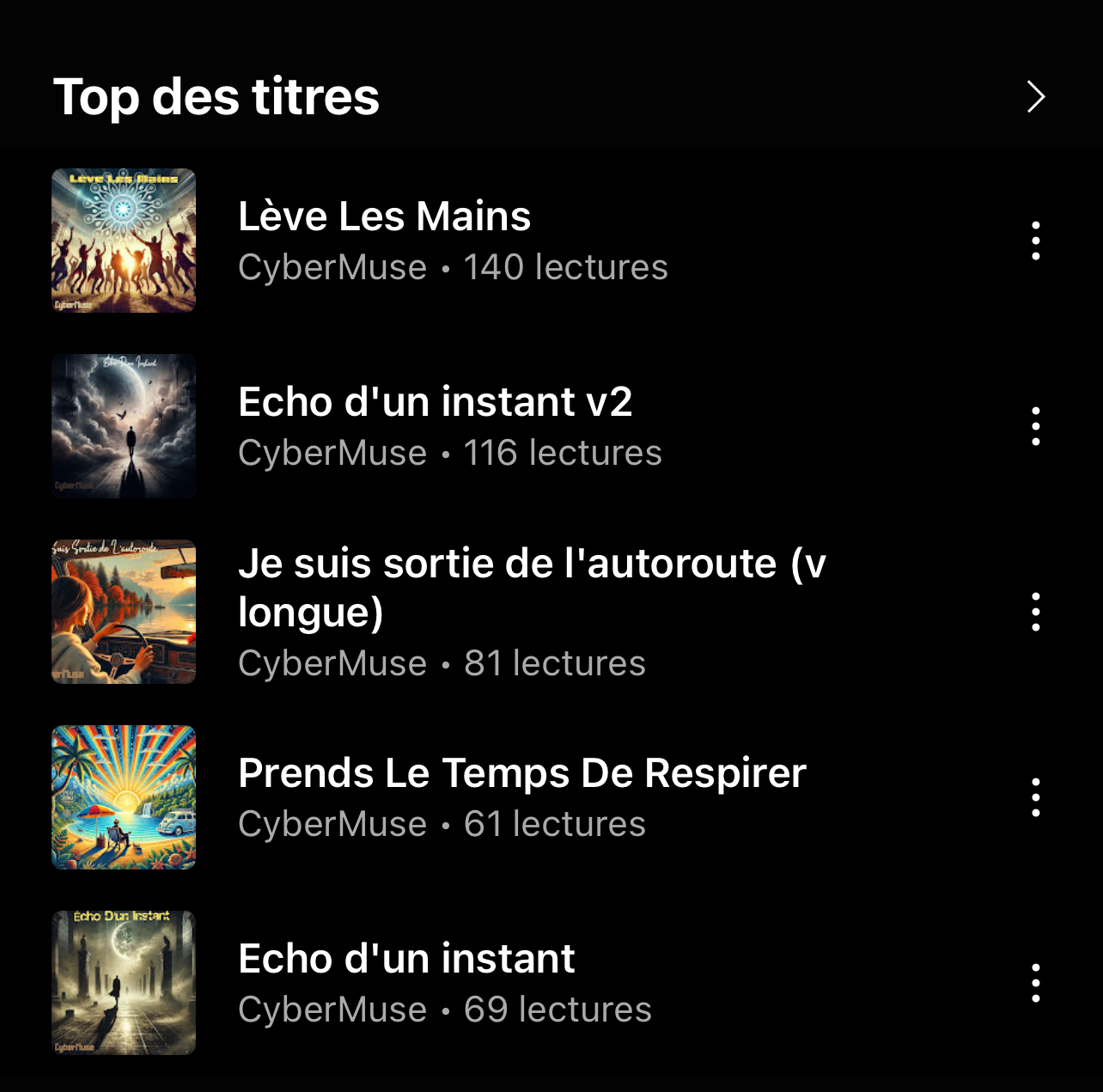Expand the Top des titres section arrow
The height and width of the screenshot is (1092, 1103).
(x=1036, y=96)
